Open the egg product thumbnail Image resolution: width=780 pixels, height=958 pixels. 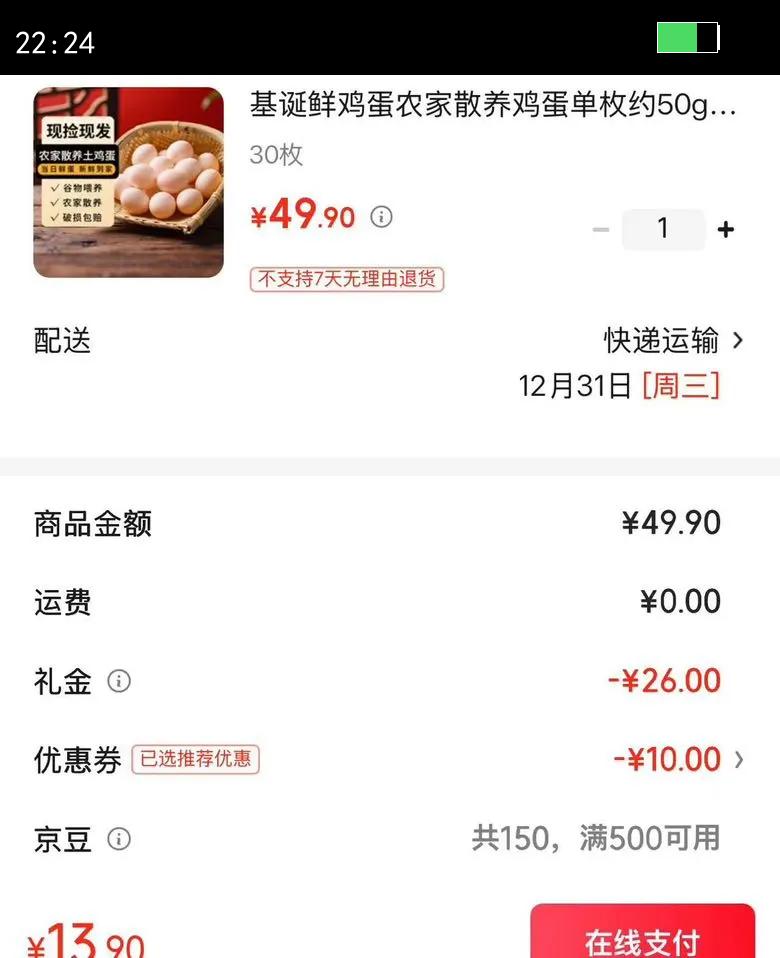click(128, 182)
